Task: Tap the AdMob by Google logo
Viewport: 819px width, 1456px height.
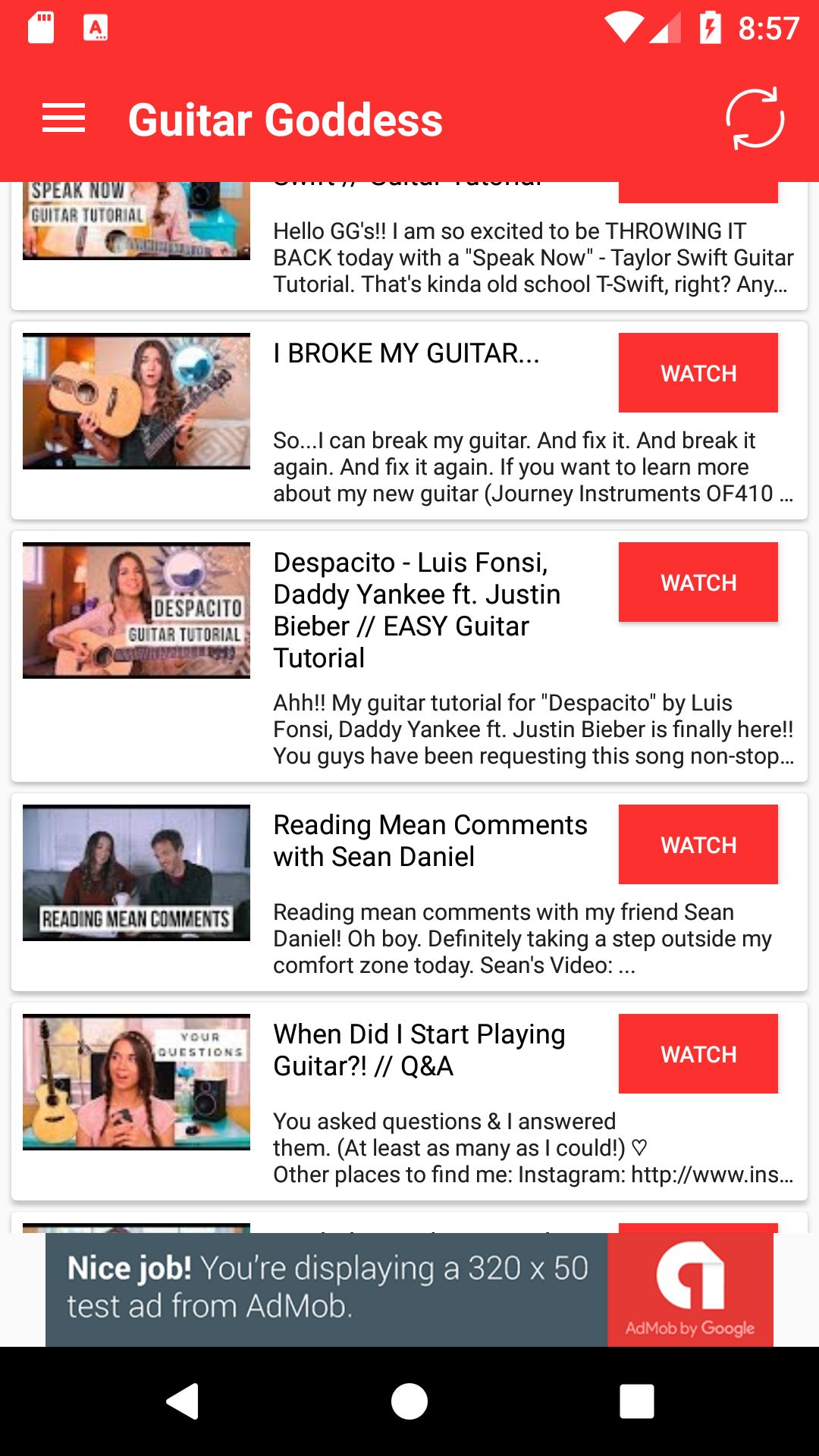Action: coord(691,1289)
